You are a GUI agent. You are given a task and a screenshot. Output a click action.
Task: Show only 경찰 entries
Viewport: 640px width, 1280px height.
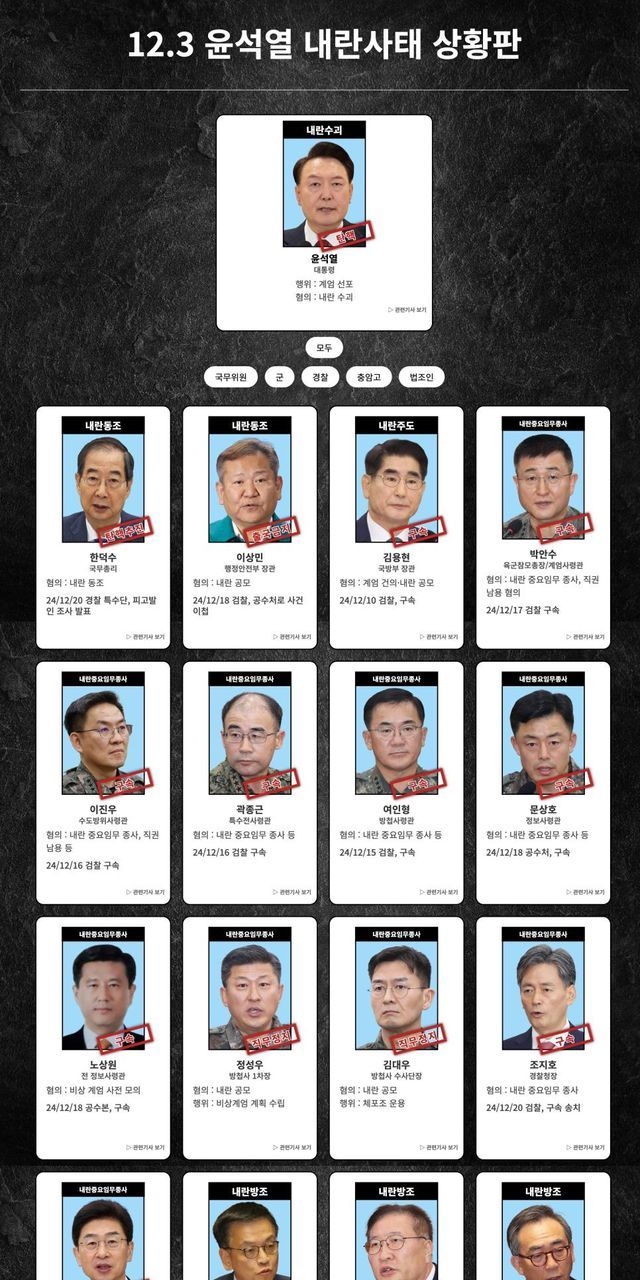(x=320, y=377)
